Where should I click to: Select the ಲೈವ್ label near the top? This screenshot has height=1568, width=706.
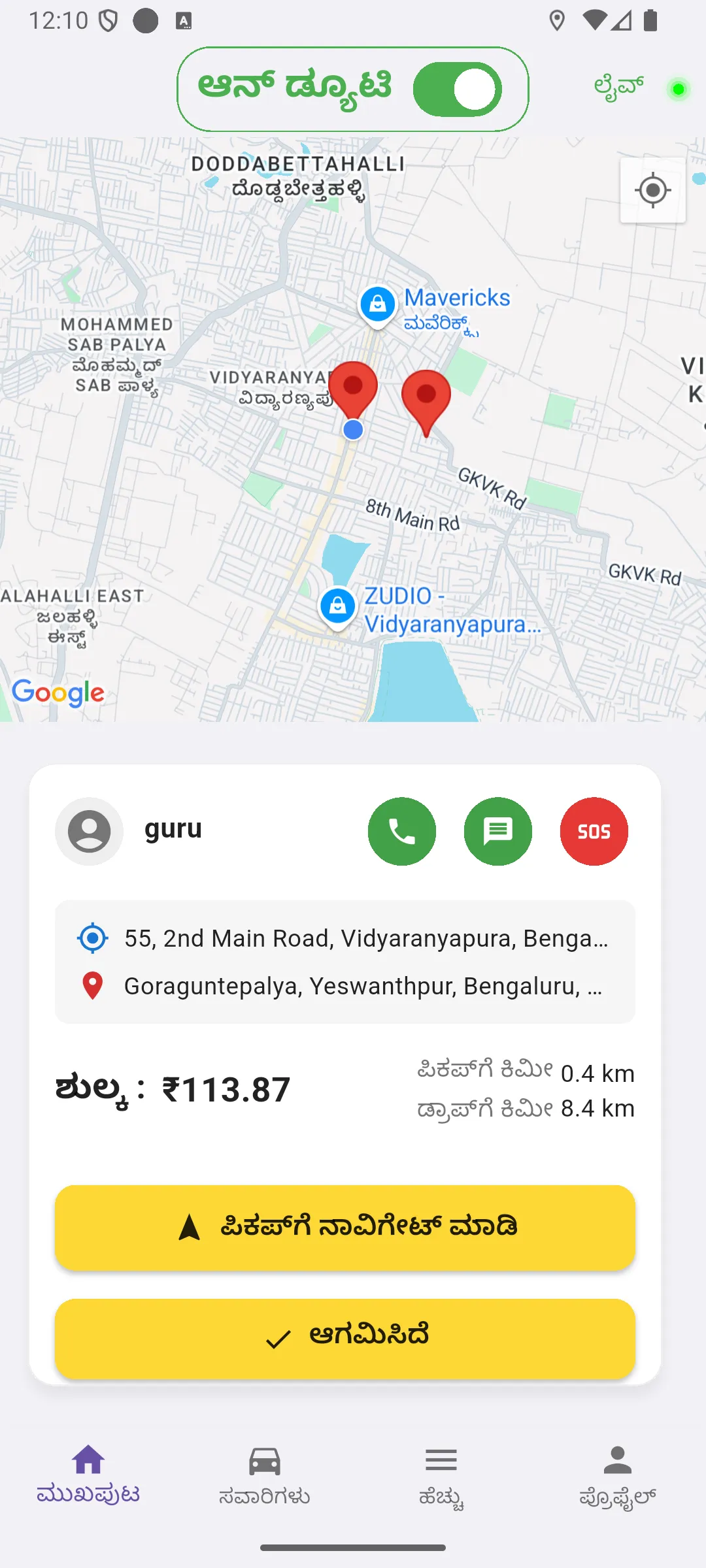tap(617, 85)
